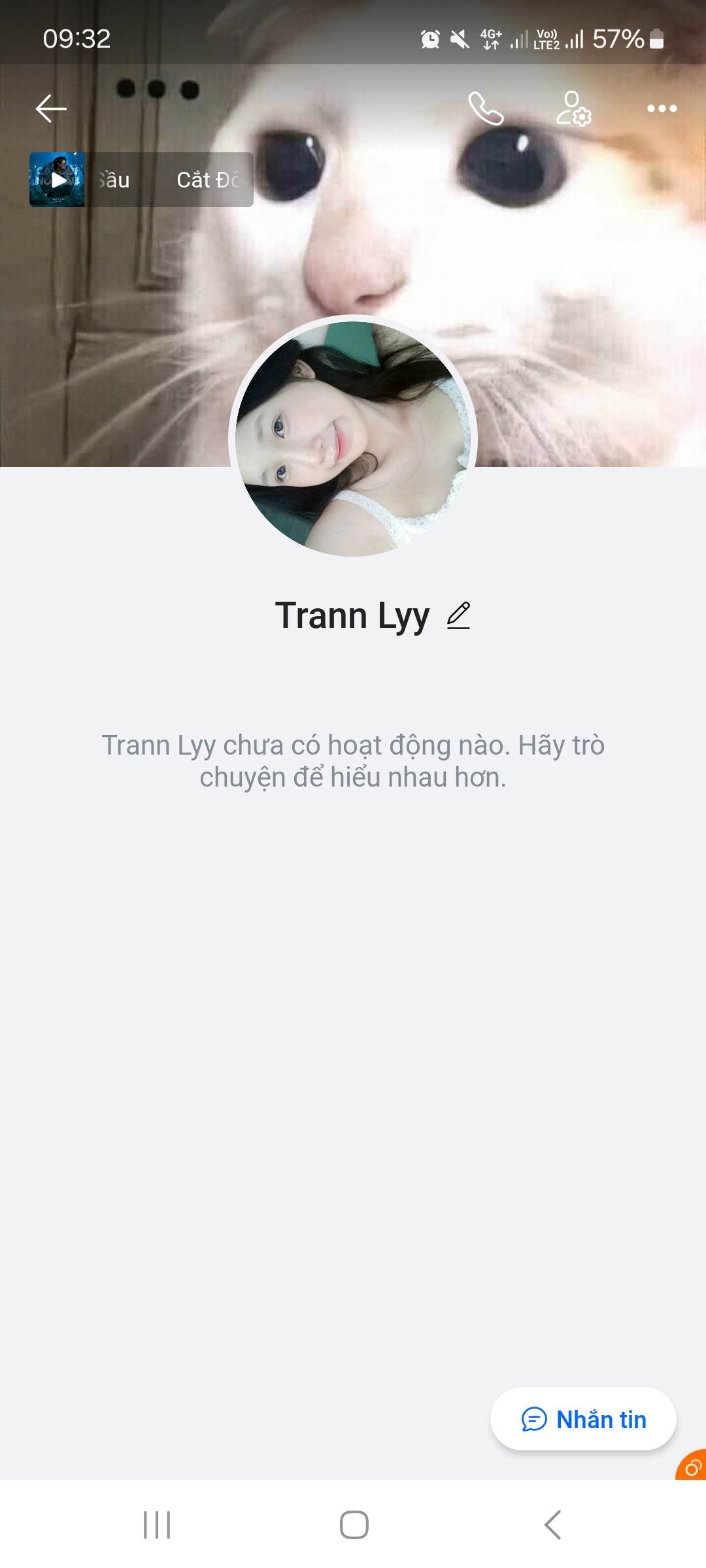
Task: Play the profile music clip
Action: [x=58, y=180]
